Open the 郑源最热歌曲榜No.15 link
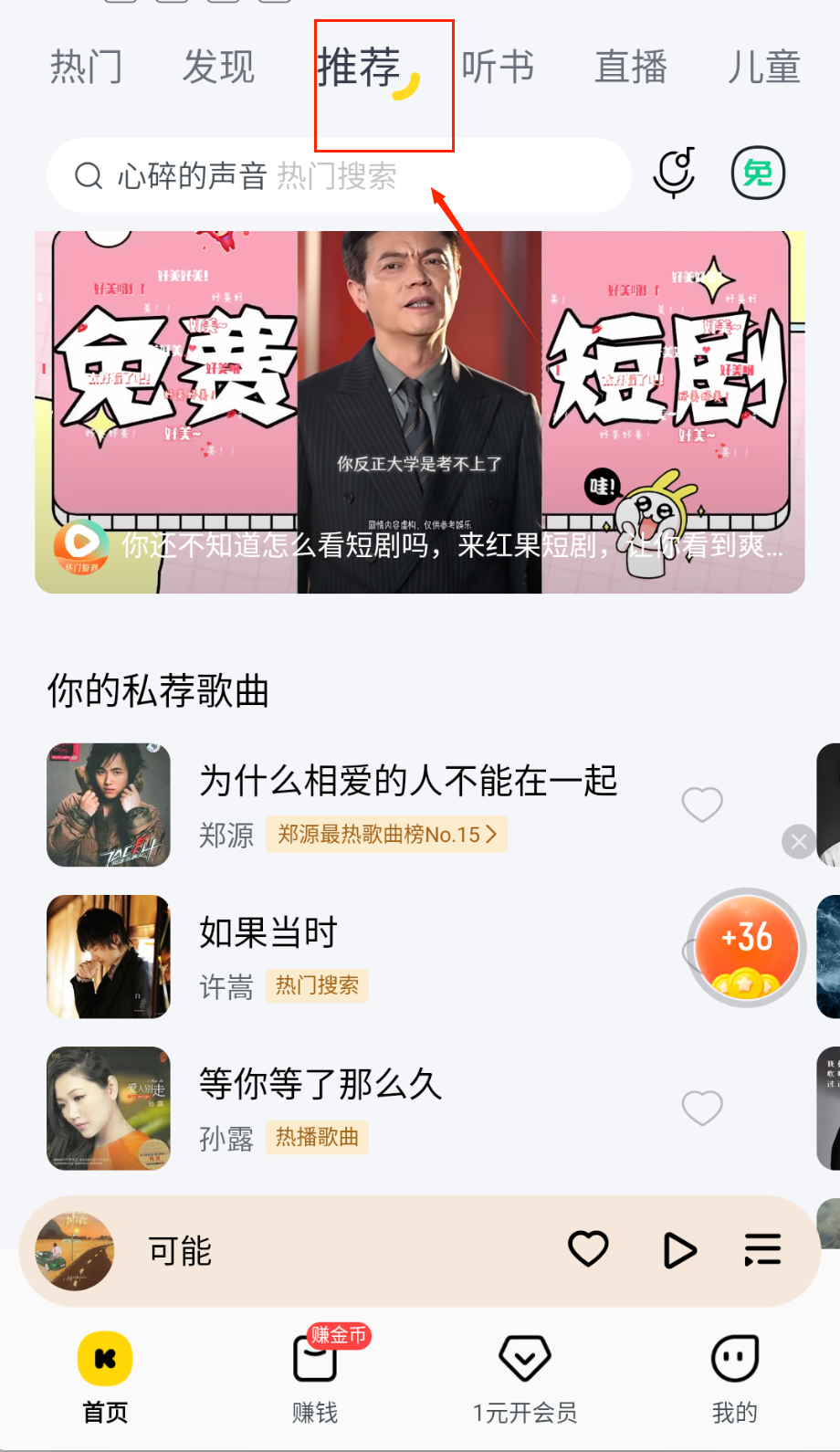 pyautogui.click(x=386, y=835)
